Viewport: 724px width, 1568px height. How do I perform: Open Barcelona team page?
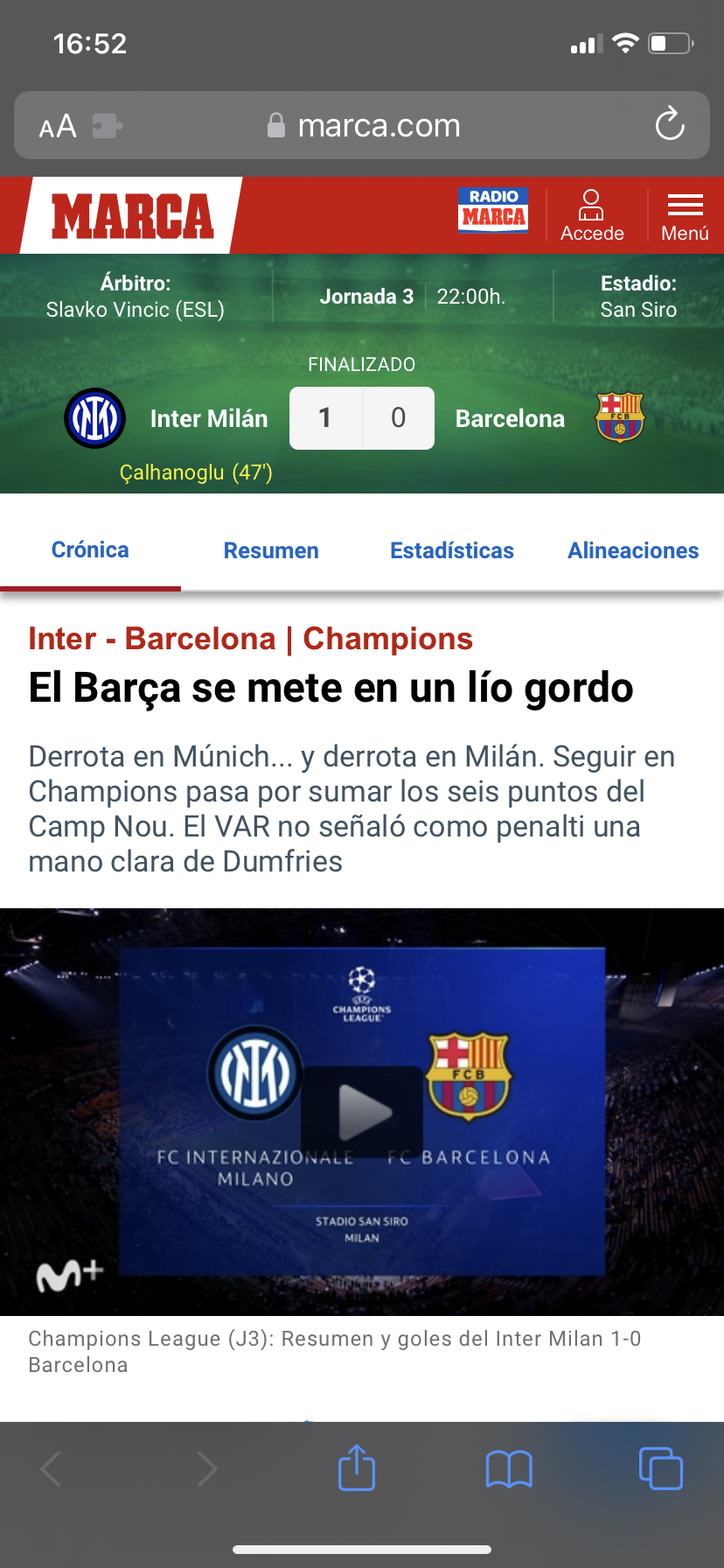click(510, 419)
